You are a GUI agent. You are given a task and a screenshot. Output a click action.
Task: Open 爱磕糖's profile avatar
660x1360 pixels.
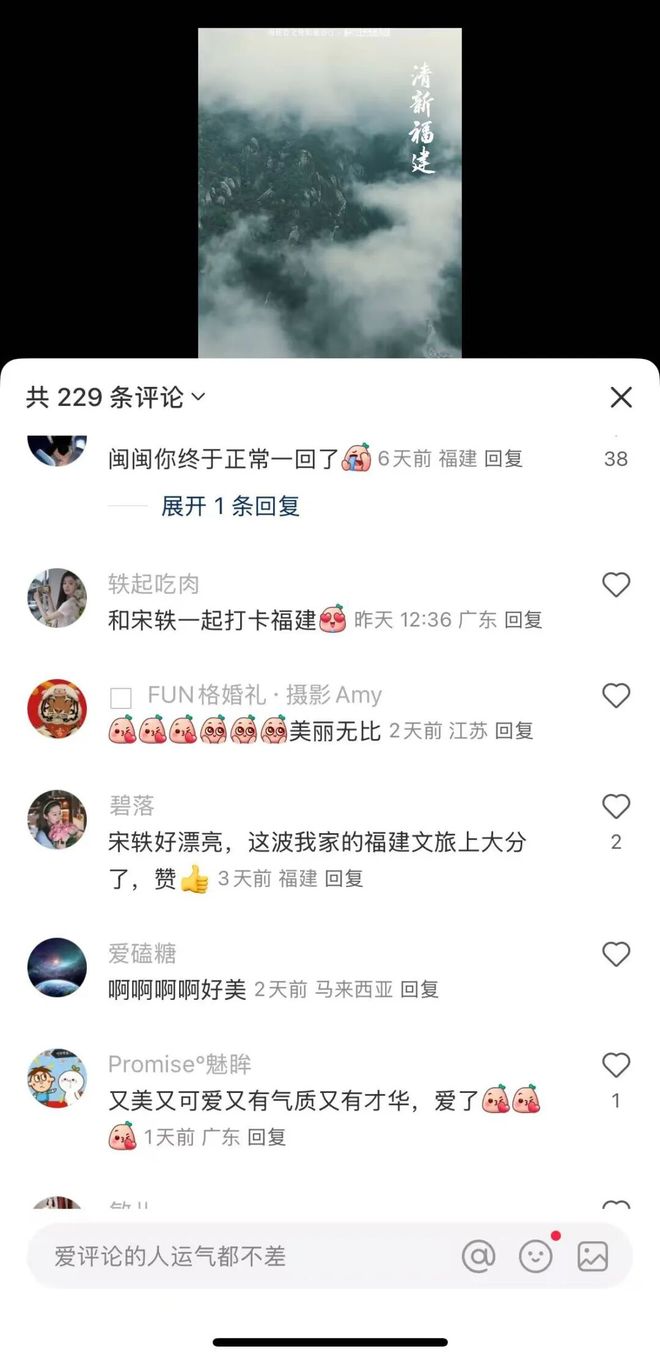(x=57, y=968)
